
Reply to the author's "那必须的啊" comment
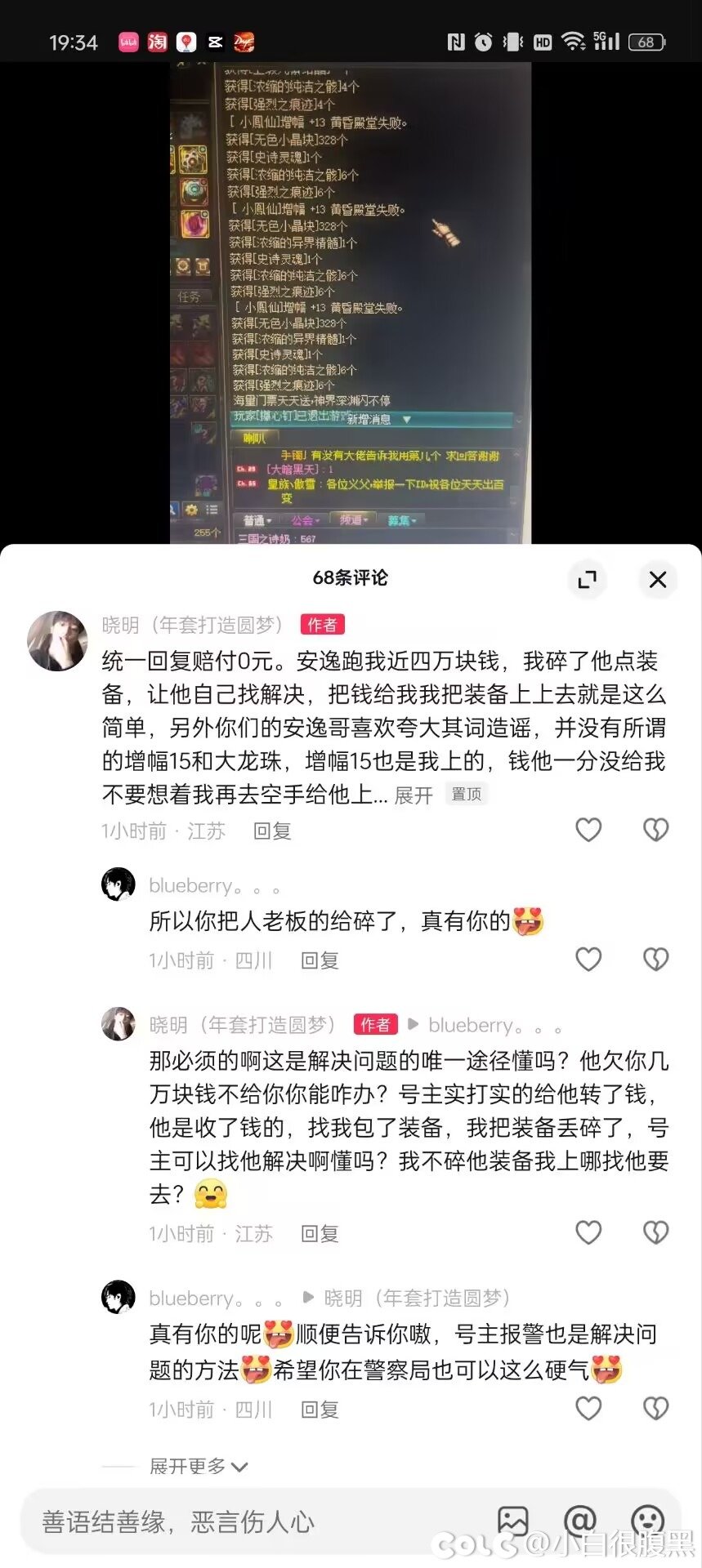(x=320, y=1234)
